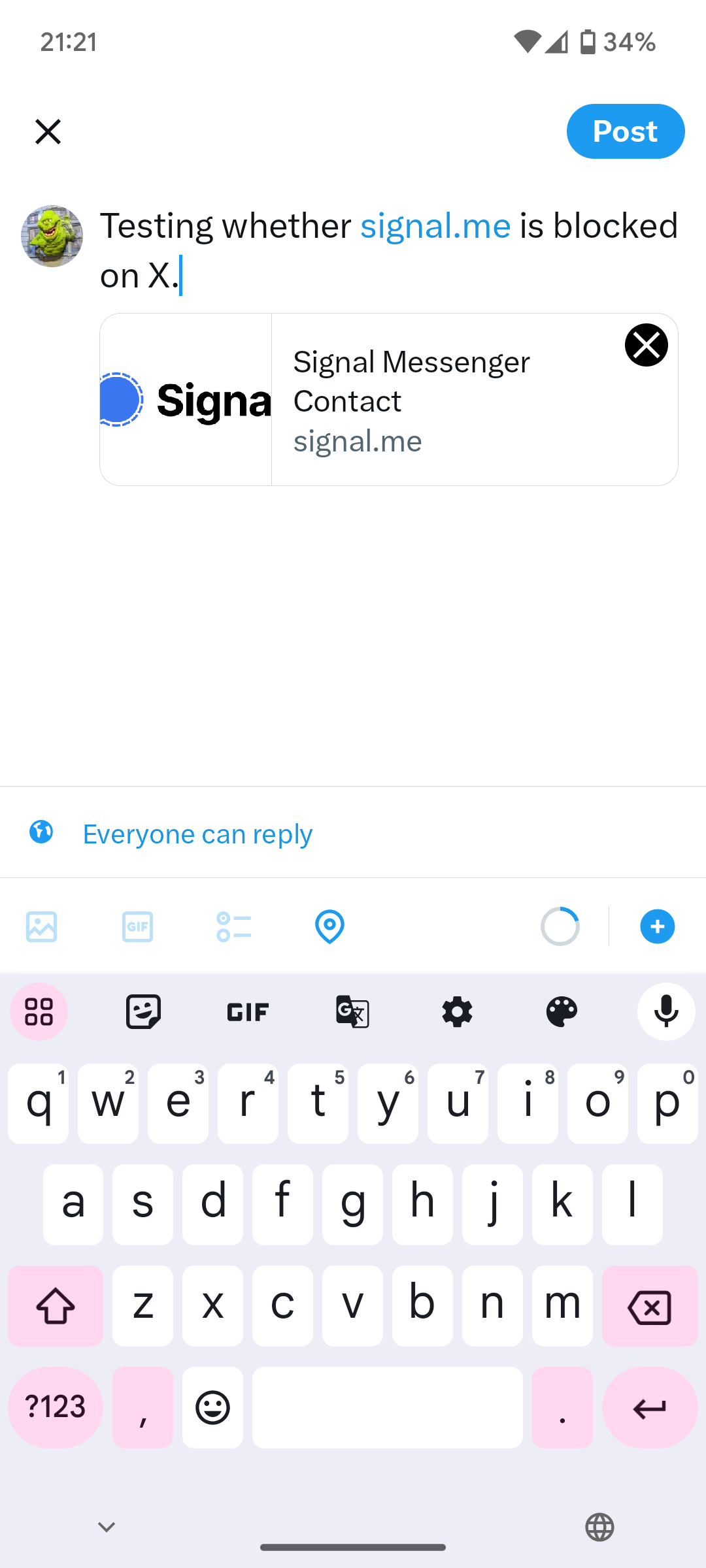This screenshot has width=706, height=1568.
Task: Open Gboard settings gear
Action: click(457, 1011)
